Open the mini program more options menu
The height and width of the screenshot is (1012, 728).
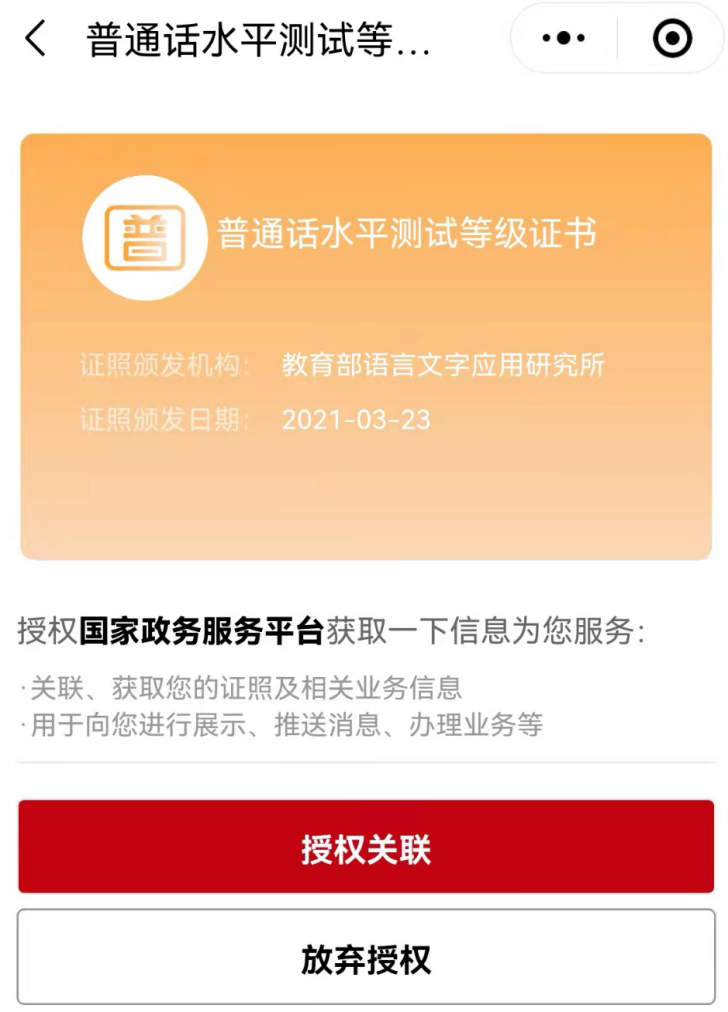pyautogui.click(x=563, y=39)
